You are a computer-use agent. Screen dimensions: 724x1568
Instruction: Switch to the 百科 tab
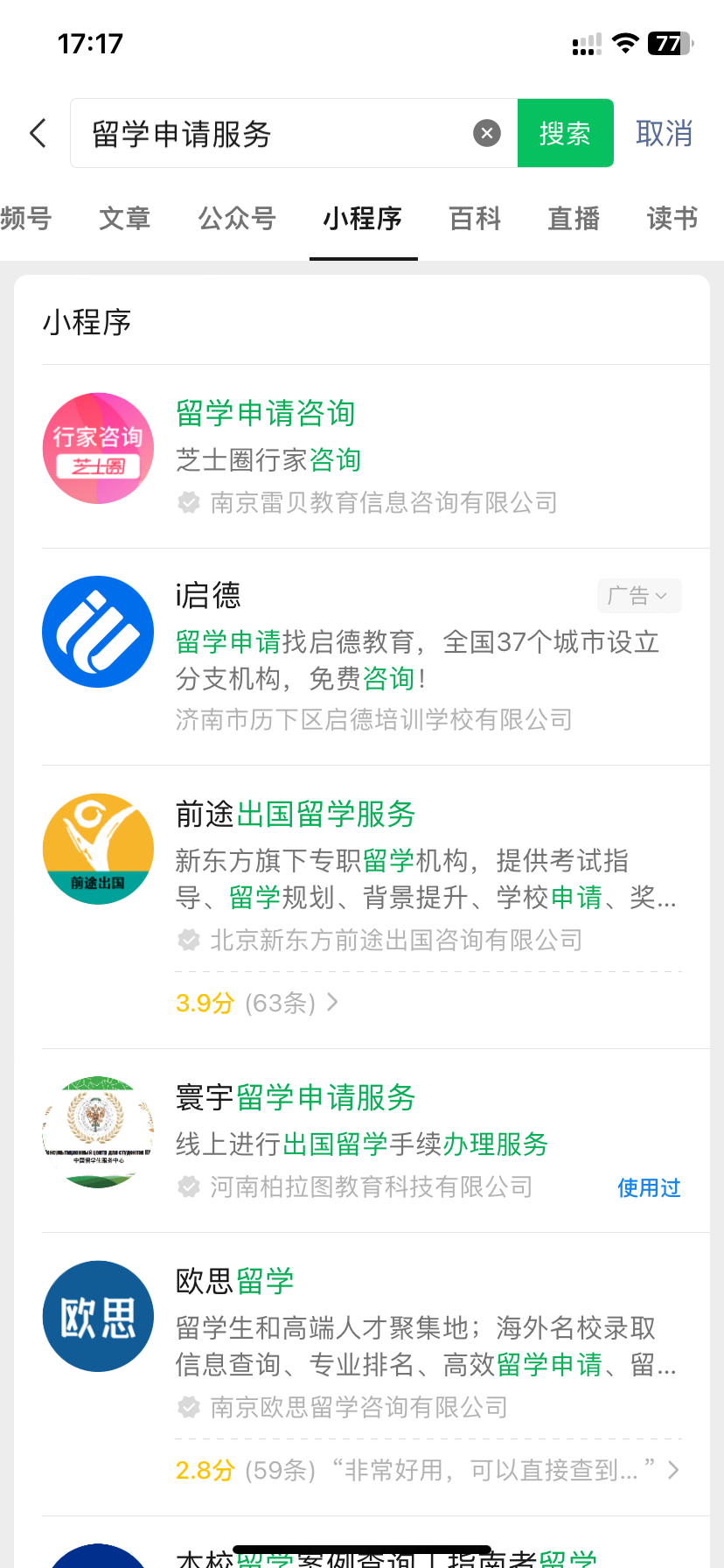(475, 218)
